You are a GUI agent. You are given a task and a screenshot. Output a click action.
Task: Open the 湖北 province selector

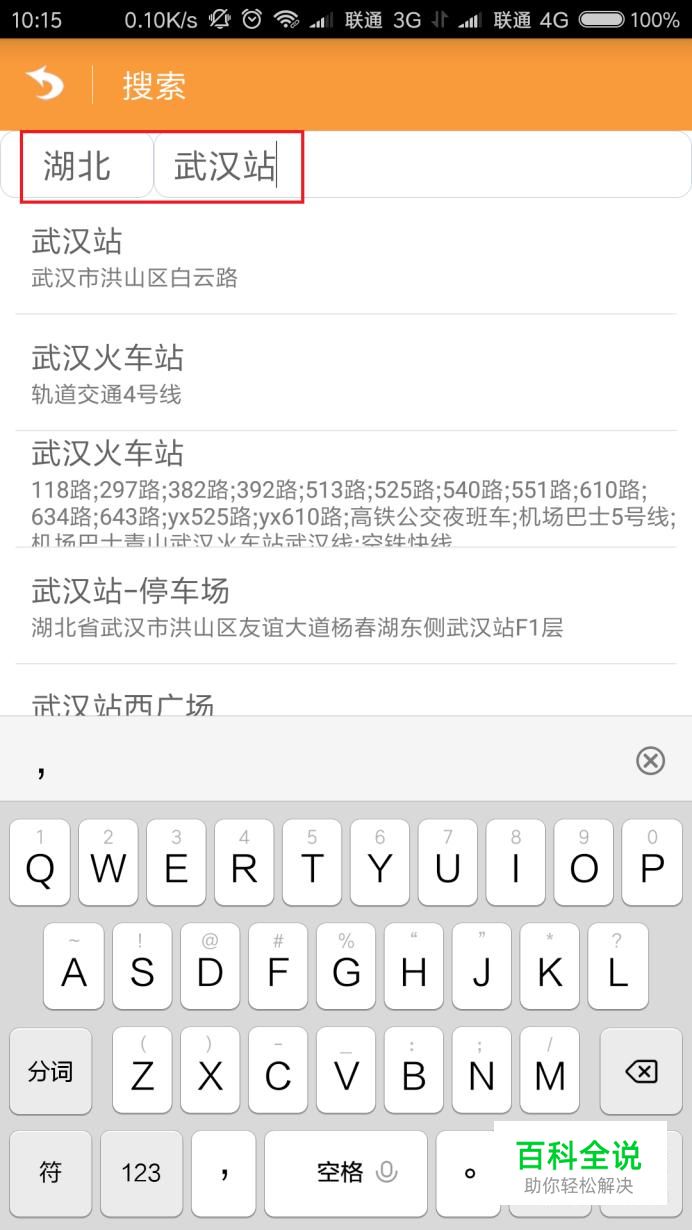tap(79, 165)
